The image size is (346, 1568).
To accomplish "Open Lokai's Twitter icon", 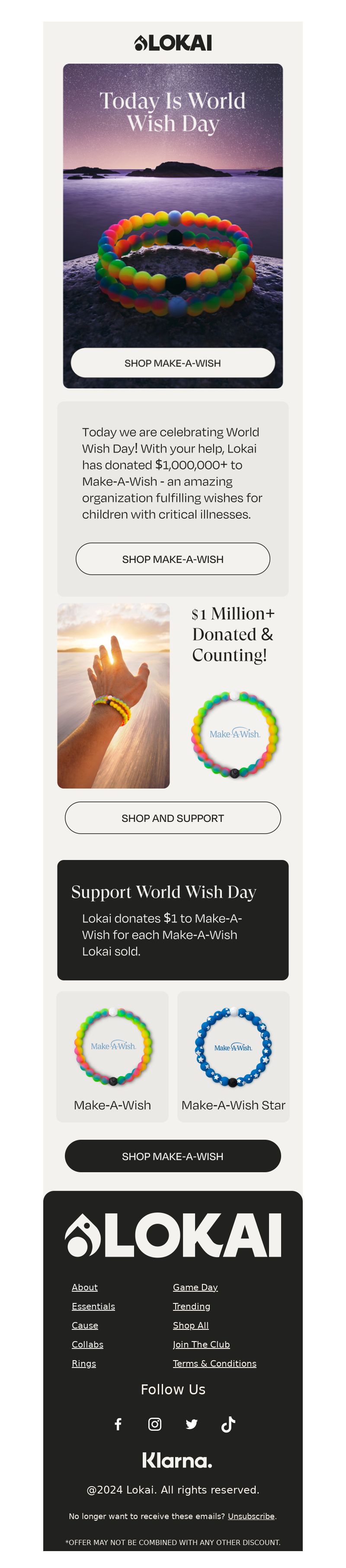I will coord(192,1424).
